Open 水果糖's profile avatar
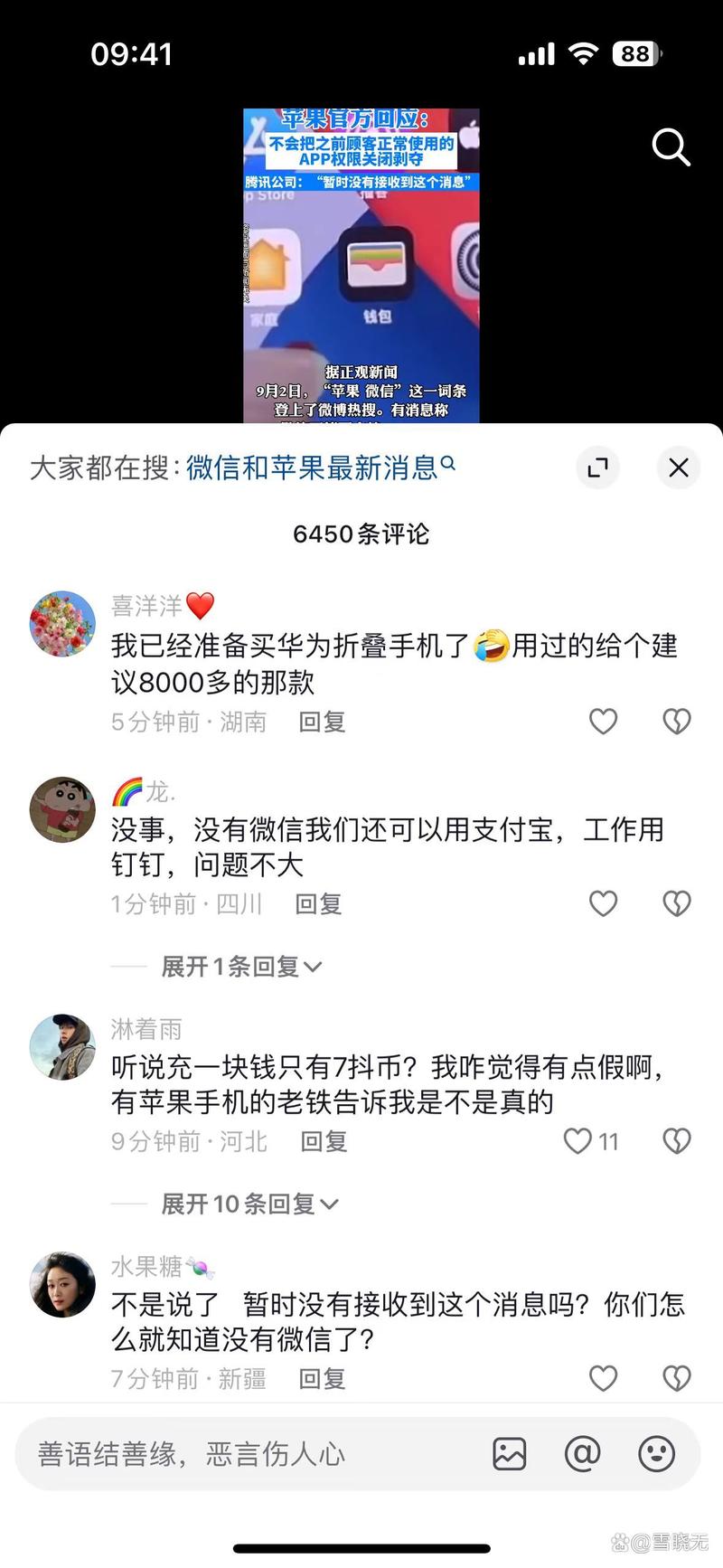This screenshot has width=723, height=1568. point(62,1284)
